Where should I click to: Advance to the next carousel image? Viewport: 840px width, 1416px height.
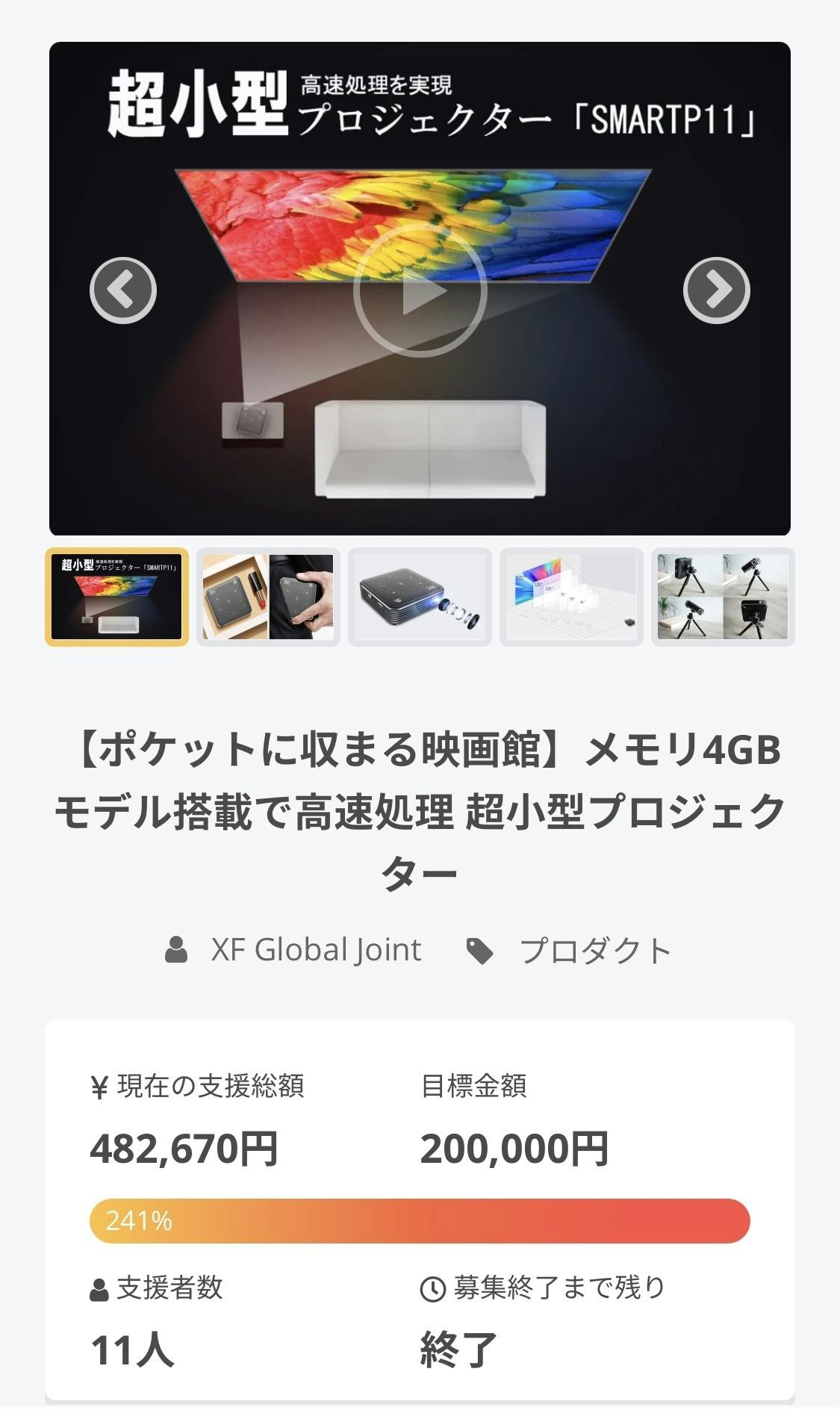pyautogui.click(x=716, y=290)
